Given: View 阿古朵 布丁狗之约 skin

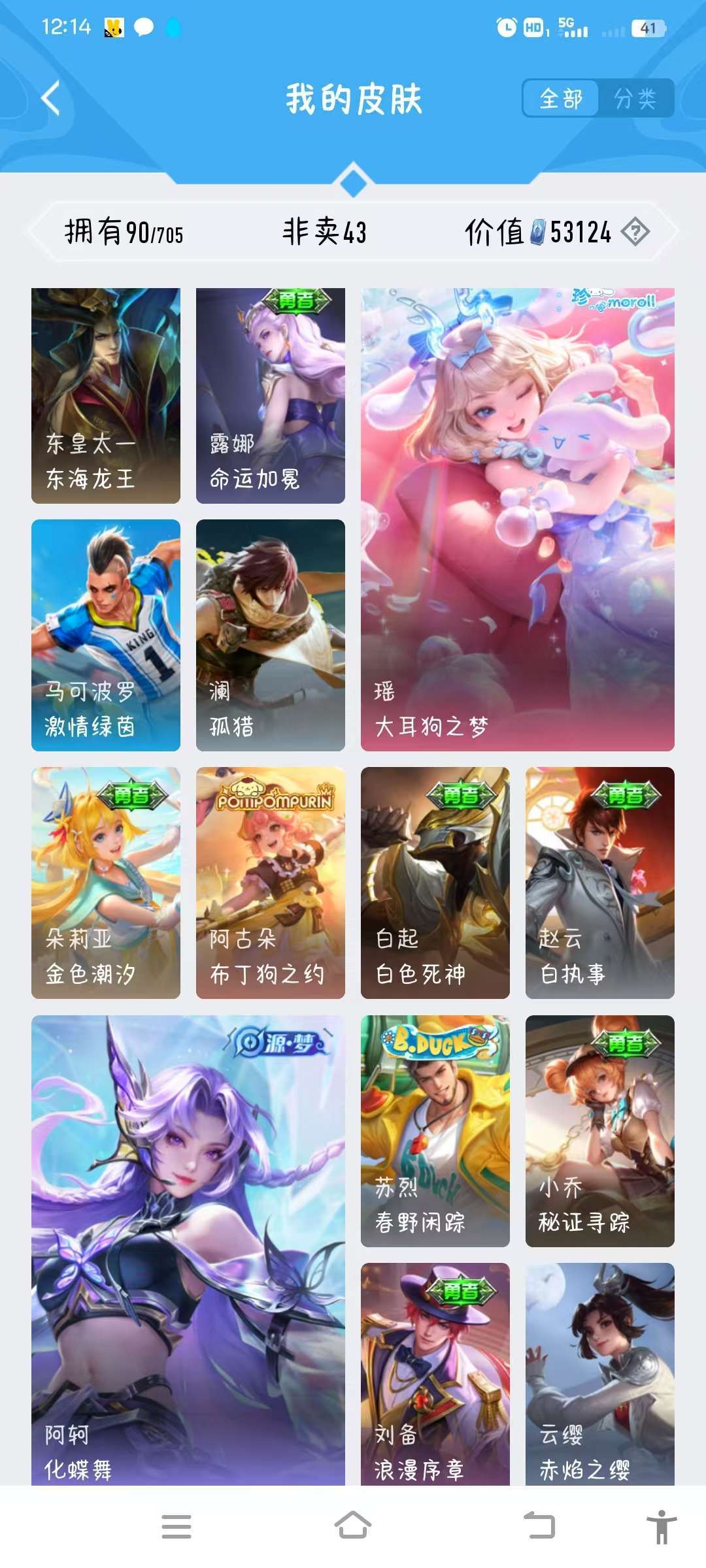Looking at the screenshot, I should (271, 883).
